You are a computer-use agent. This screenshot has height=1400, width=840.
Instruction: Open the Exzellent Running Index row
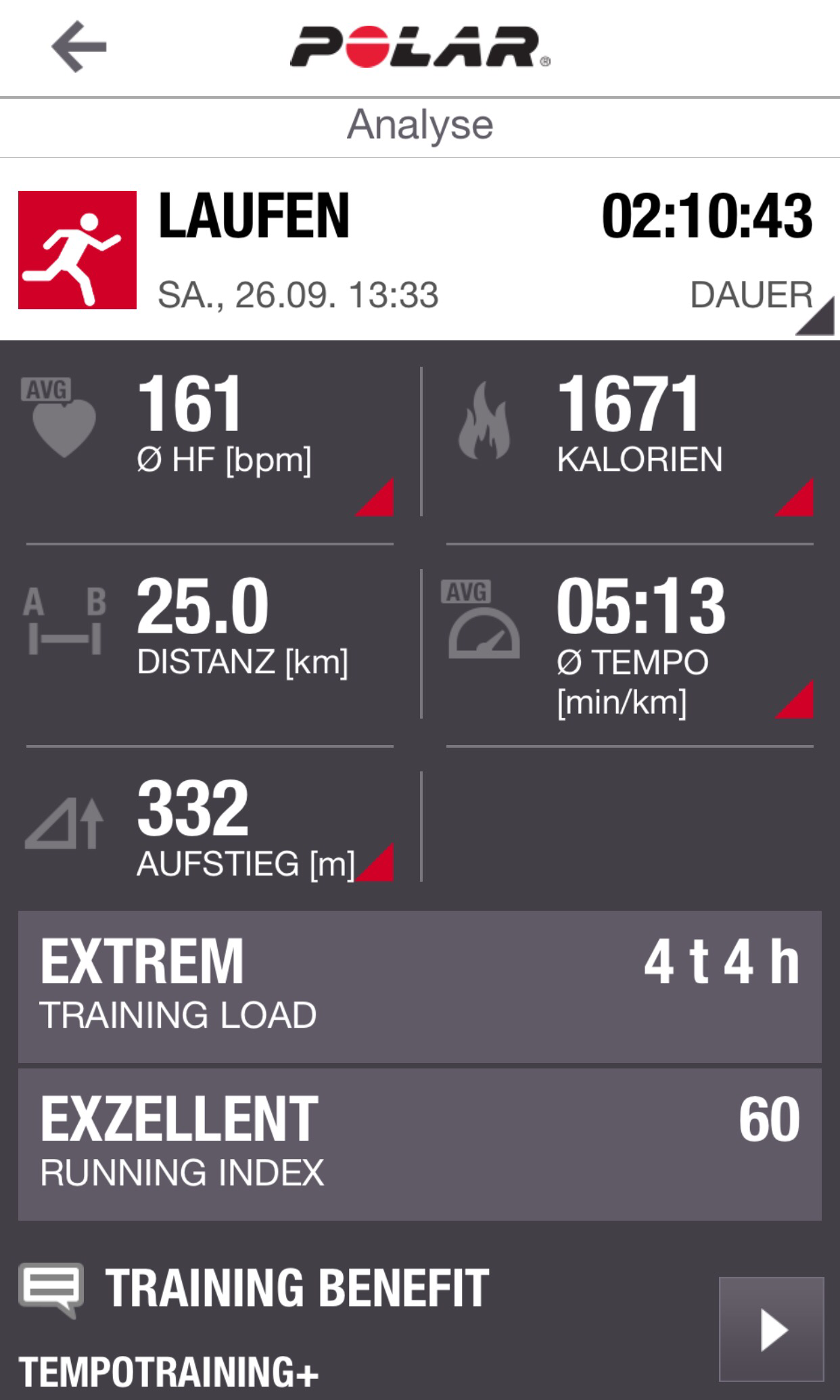pyautogui.click(x=419, y=1144)
